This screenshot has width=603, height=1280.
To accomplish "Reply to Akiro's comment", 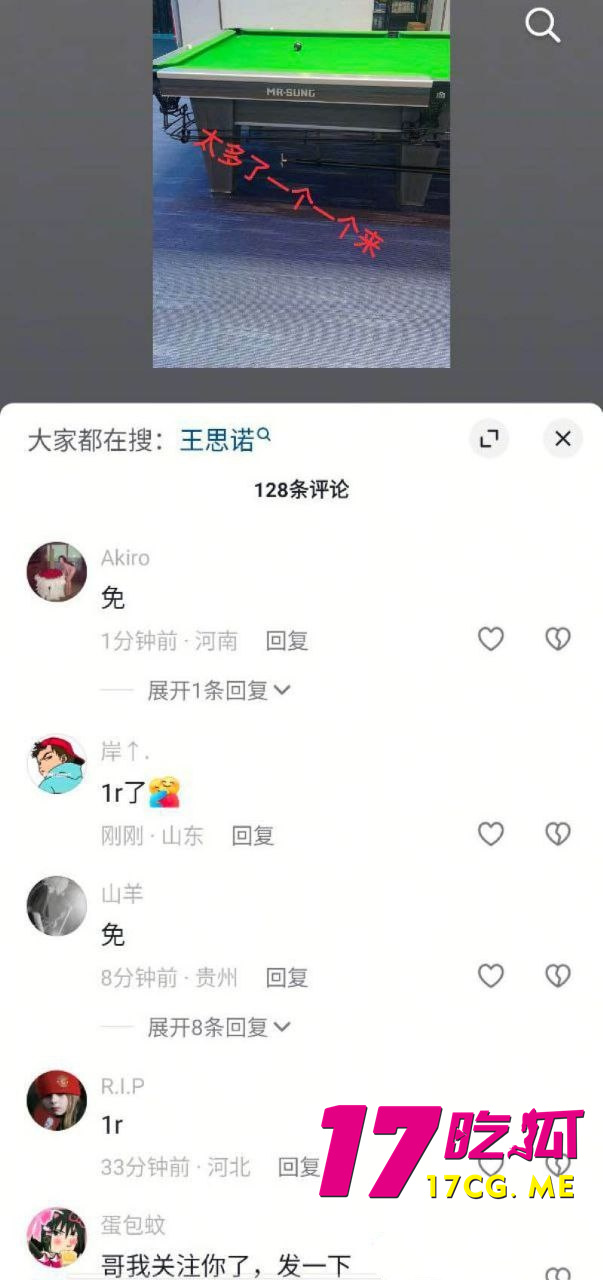I will [x=286, y=641].
